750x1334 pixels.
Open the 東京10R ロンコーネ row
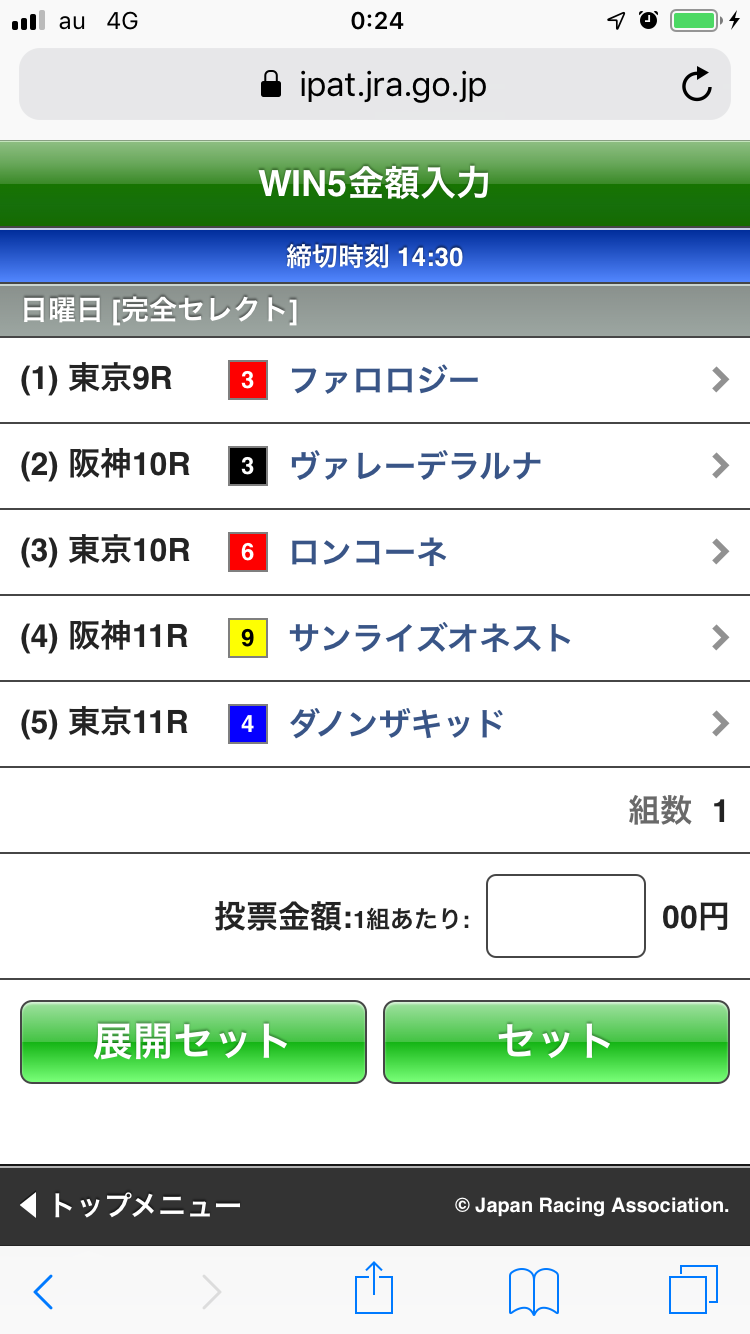tap(375, 552)
